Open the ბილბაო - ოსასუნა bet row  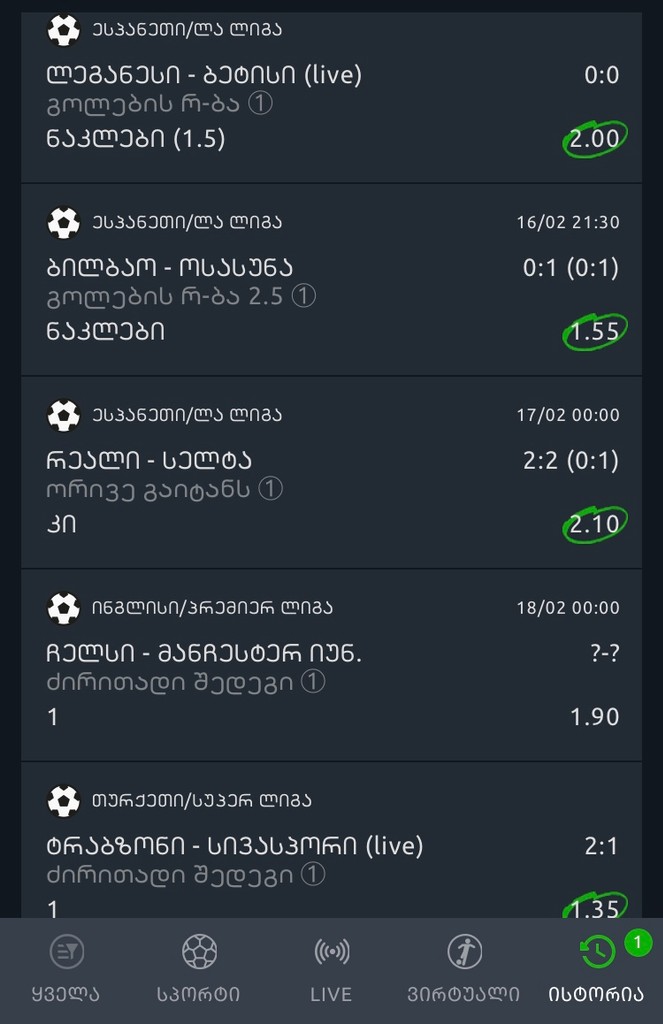[x=331, y=280]
